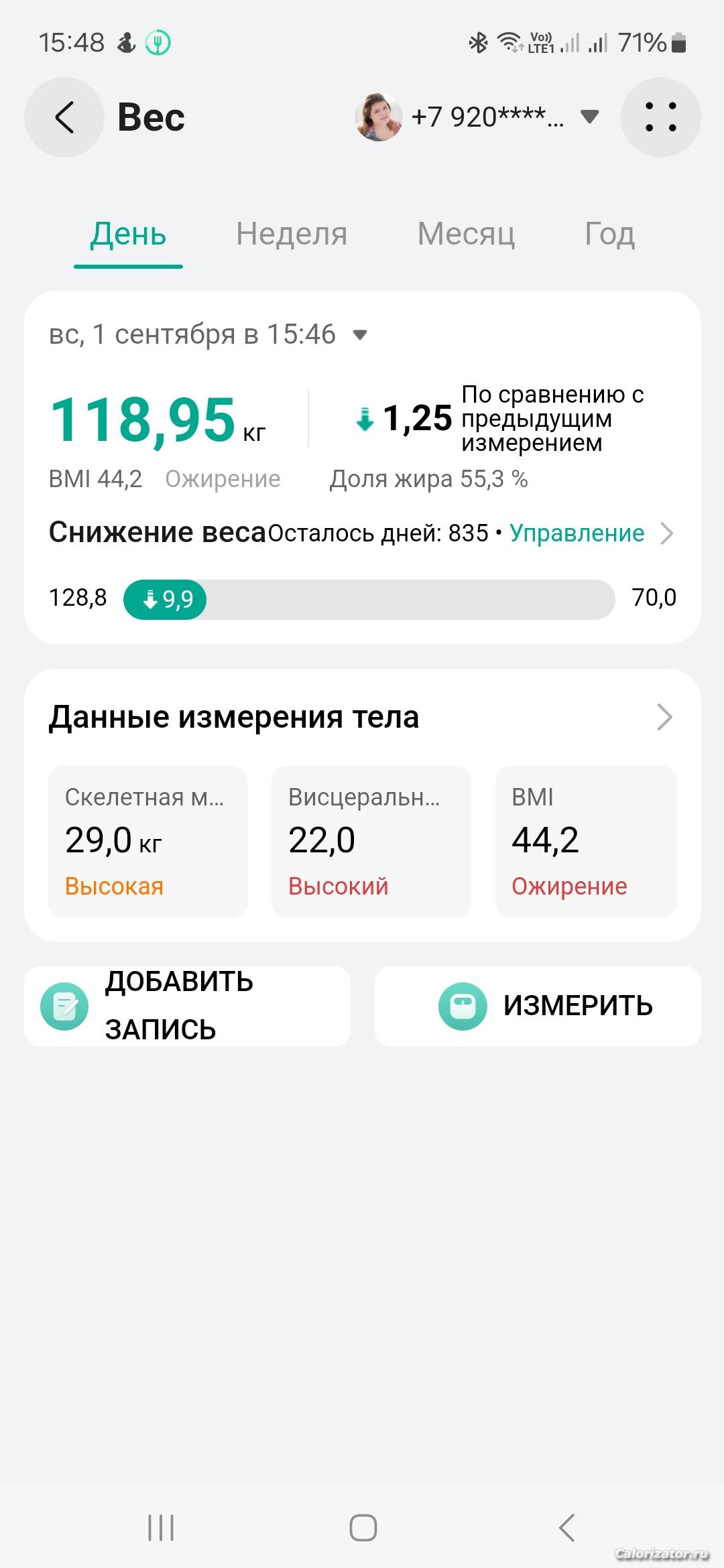Switch to the Неделя tab

(x=292, y=235)
